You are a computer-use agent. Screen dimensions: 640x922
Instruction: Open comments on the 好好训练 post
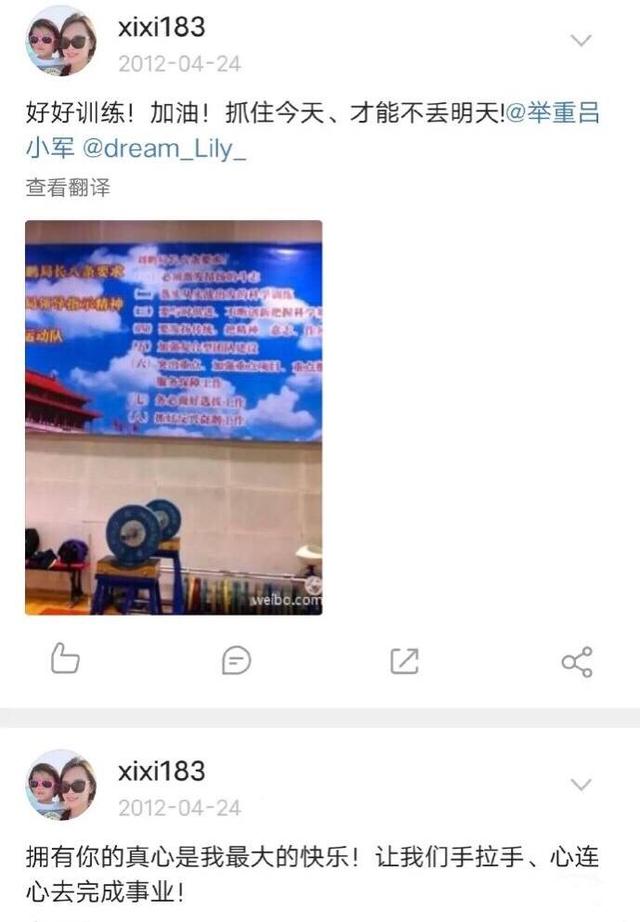coord(236,660)
